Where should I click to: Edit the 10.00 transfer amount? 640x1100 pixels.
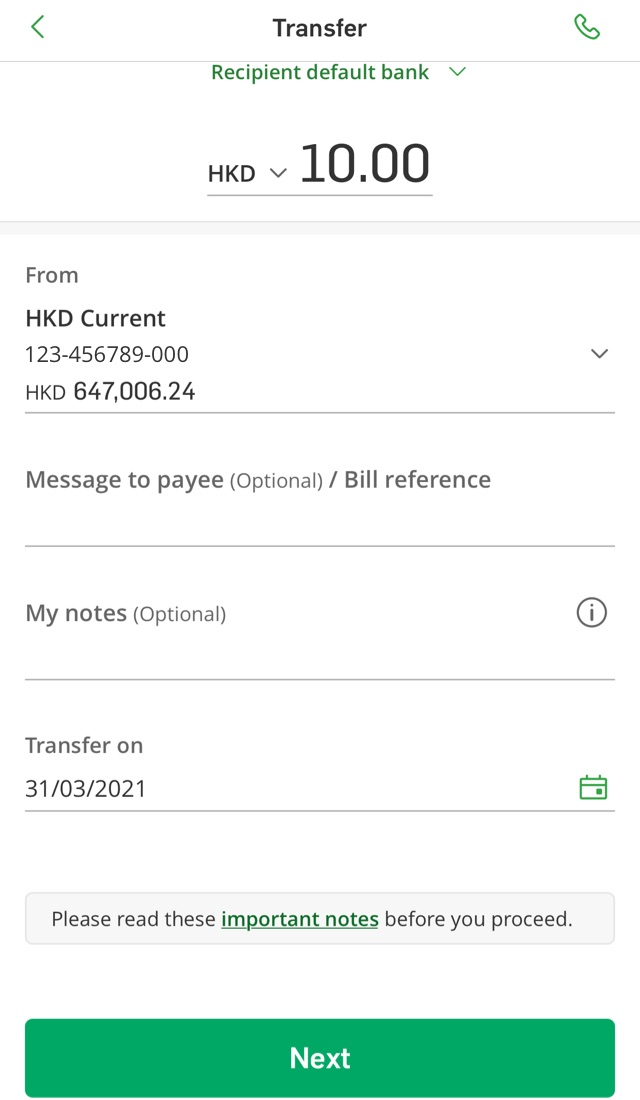click(x=365, y=164)
